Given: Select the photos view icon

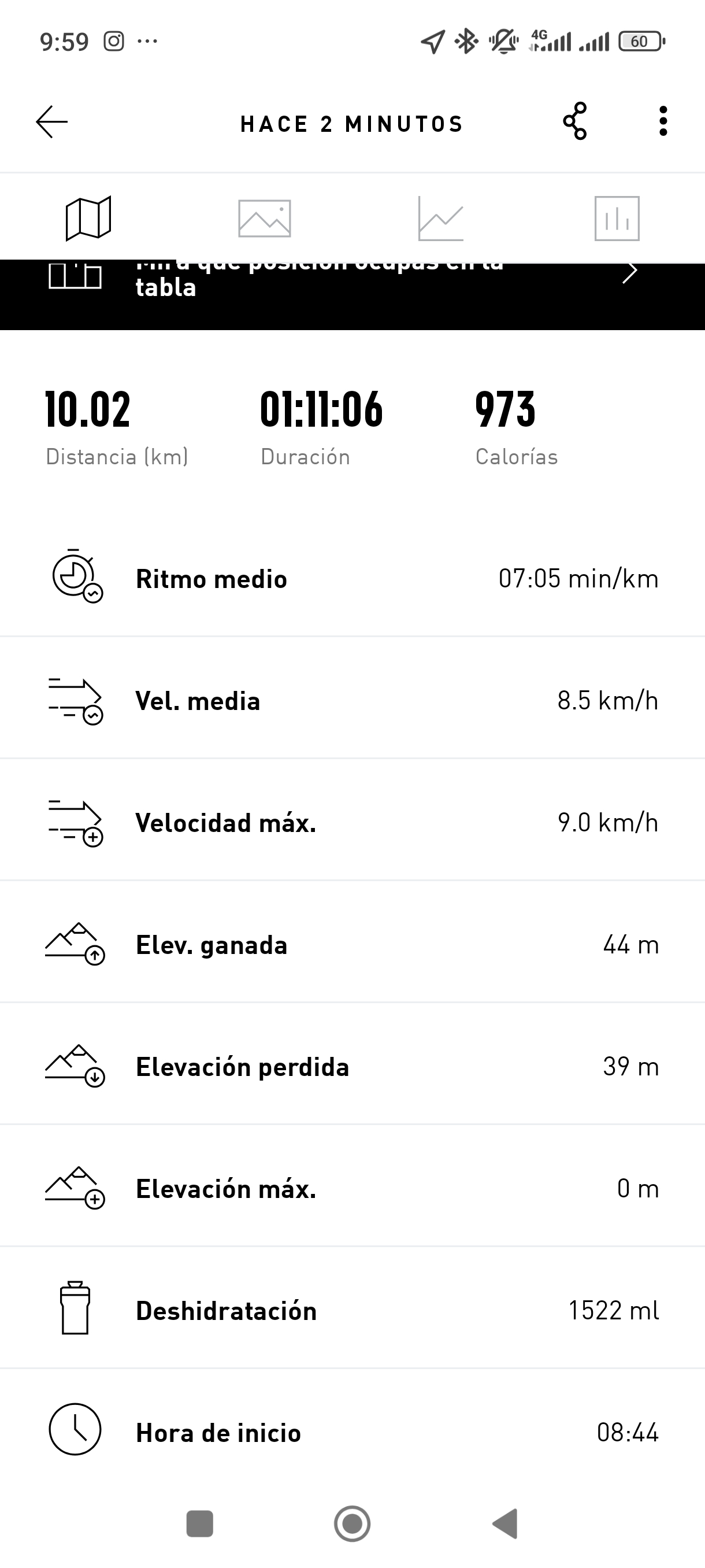Looking at the screenshot, I should pos(264,218).
